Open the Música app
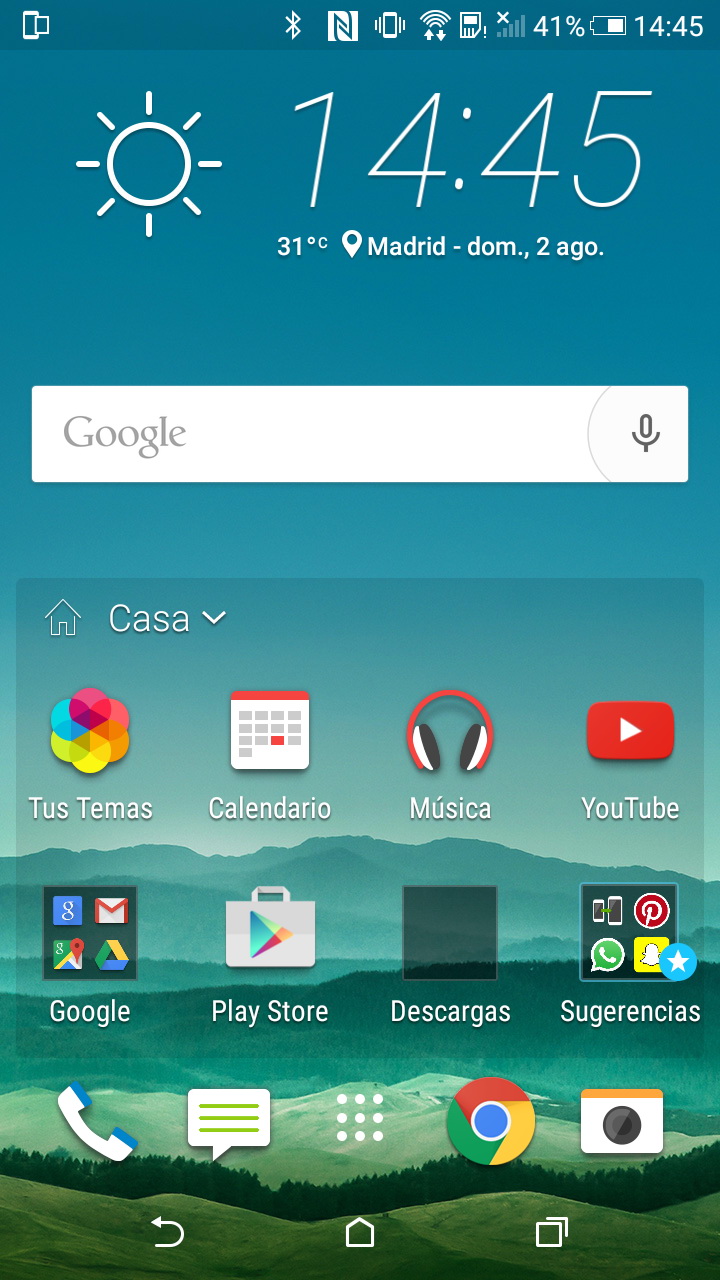Image resolution: width=720 pixels, height=1280 pixels. point(450,732)
